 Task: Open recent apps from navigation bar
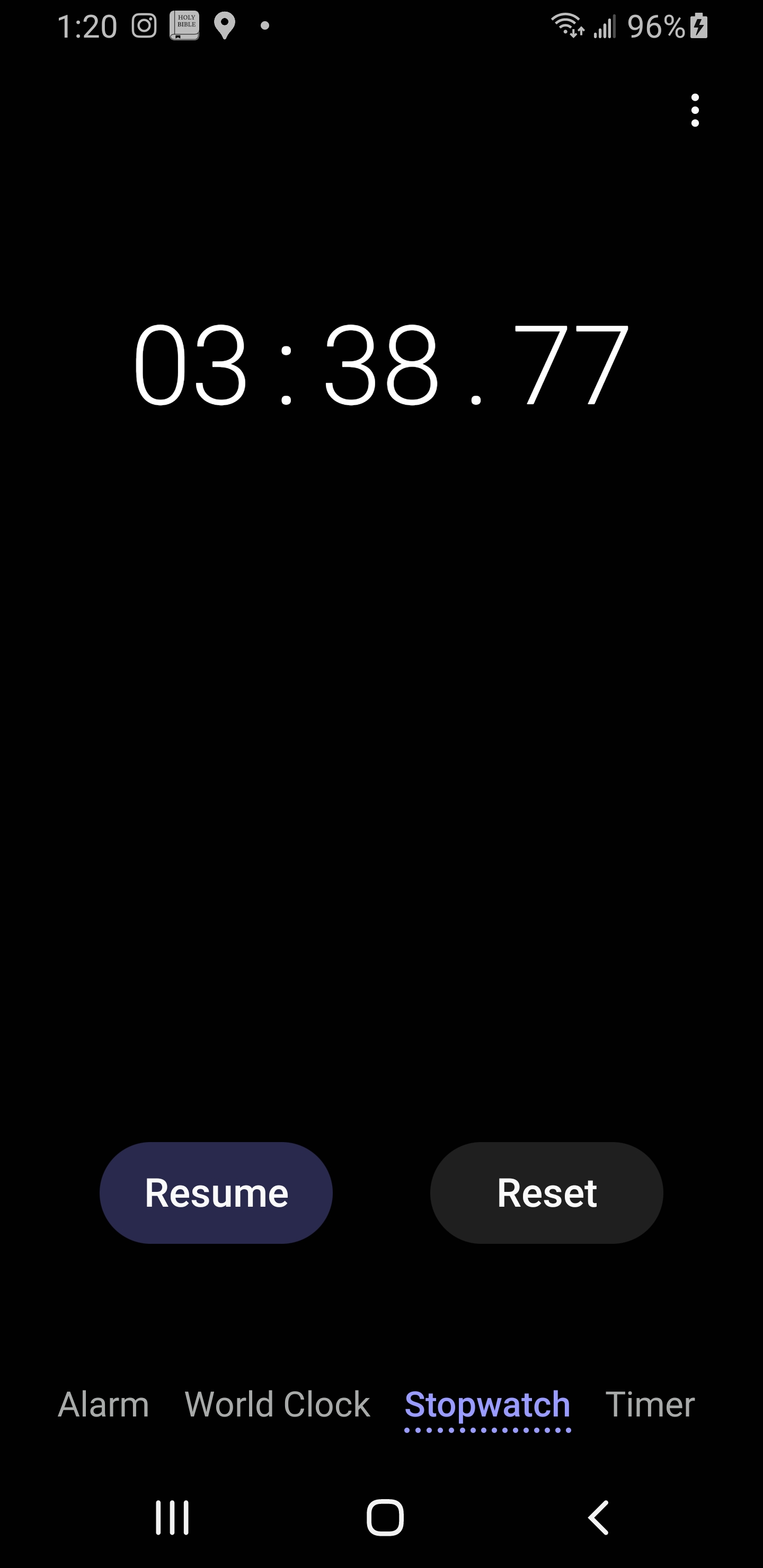172,1517
